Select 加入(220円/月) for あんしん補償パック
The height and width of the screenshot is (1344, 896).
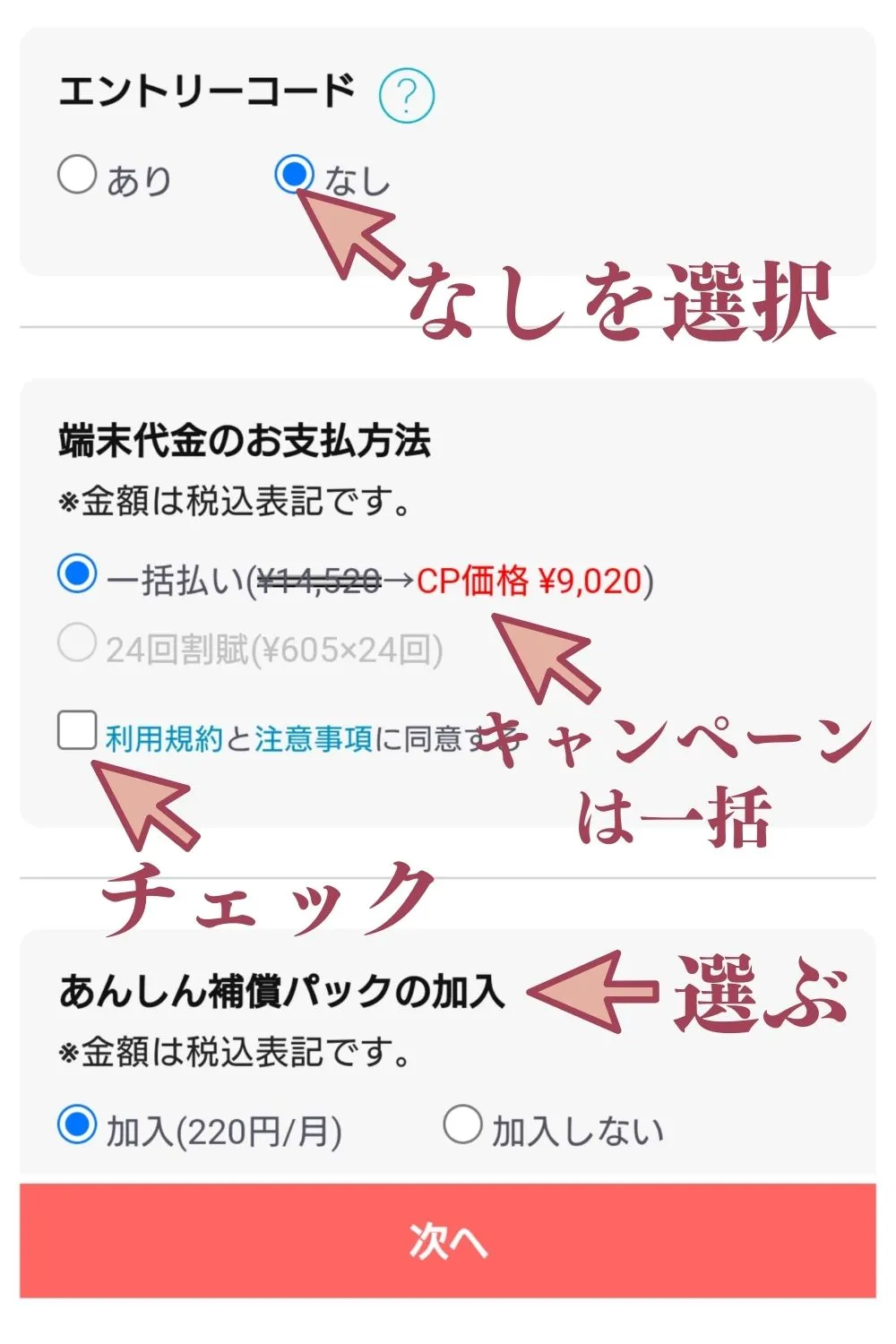(77, 1124)
